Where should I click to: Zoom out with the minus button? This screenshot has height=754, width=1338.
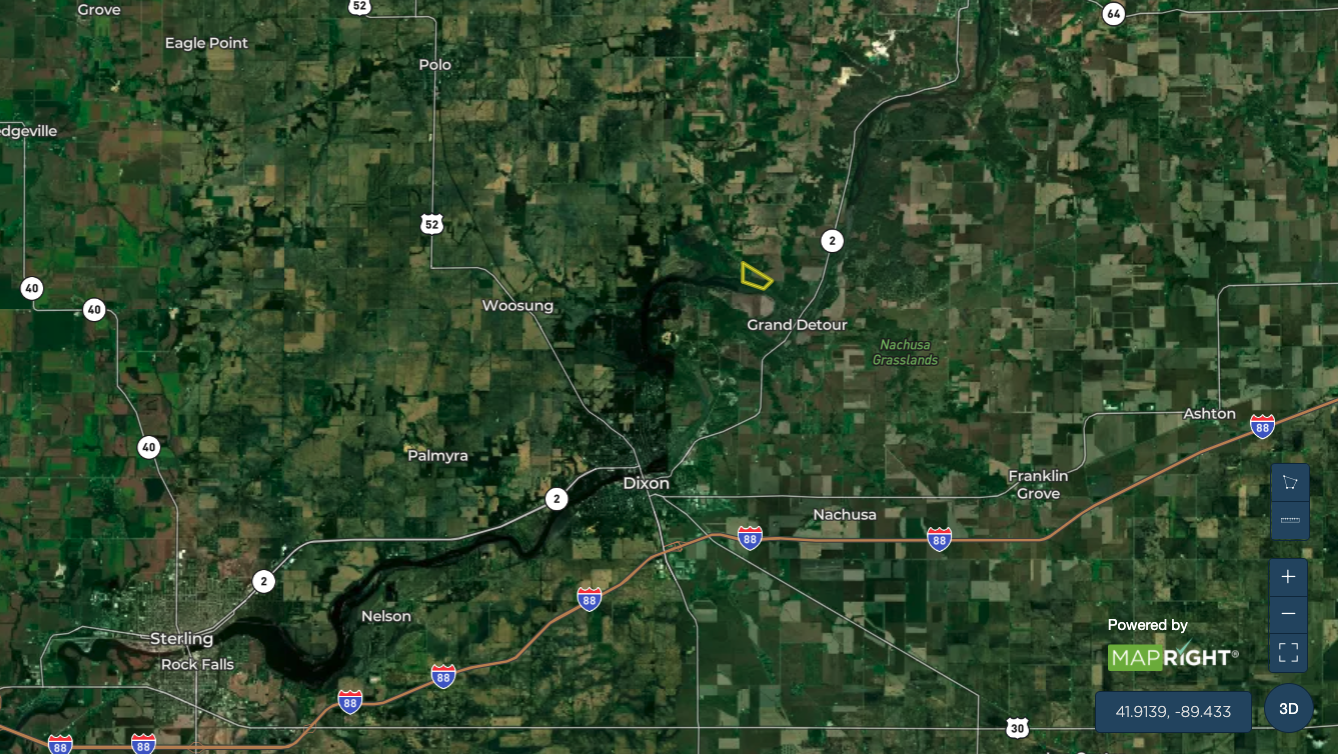1288,614
